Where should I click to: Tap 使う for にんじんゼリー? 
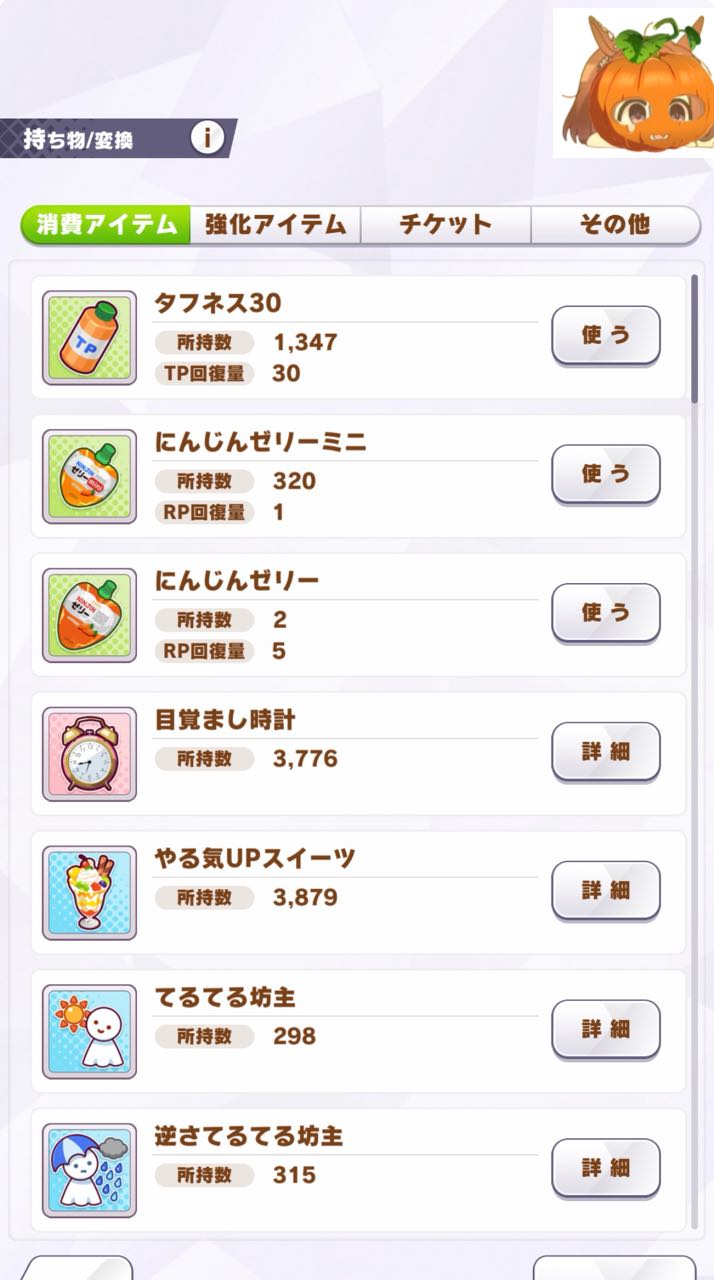[x=605, y=612]
